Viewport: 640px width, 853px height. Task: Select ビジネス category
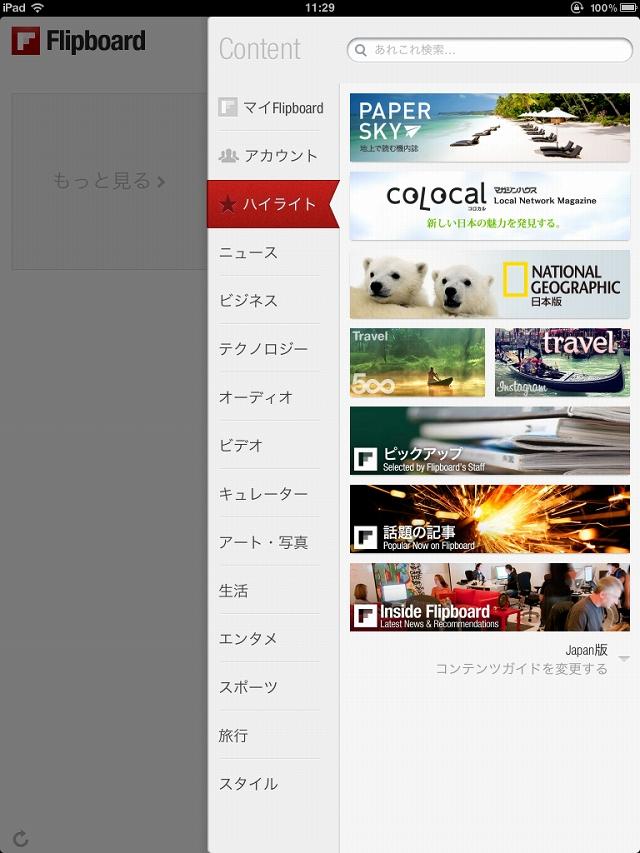point(249,301)
